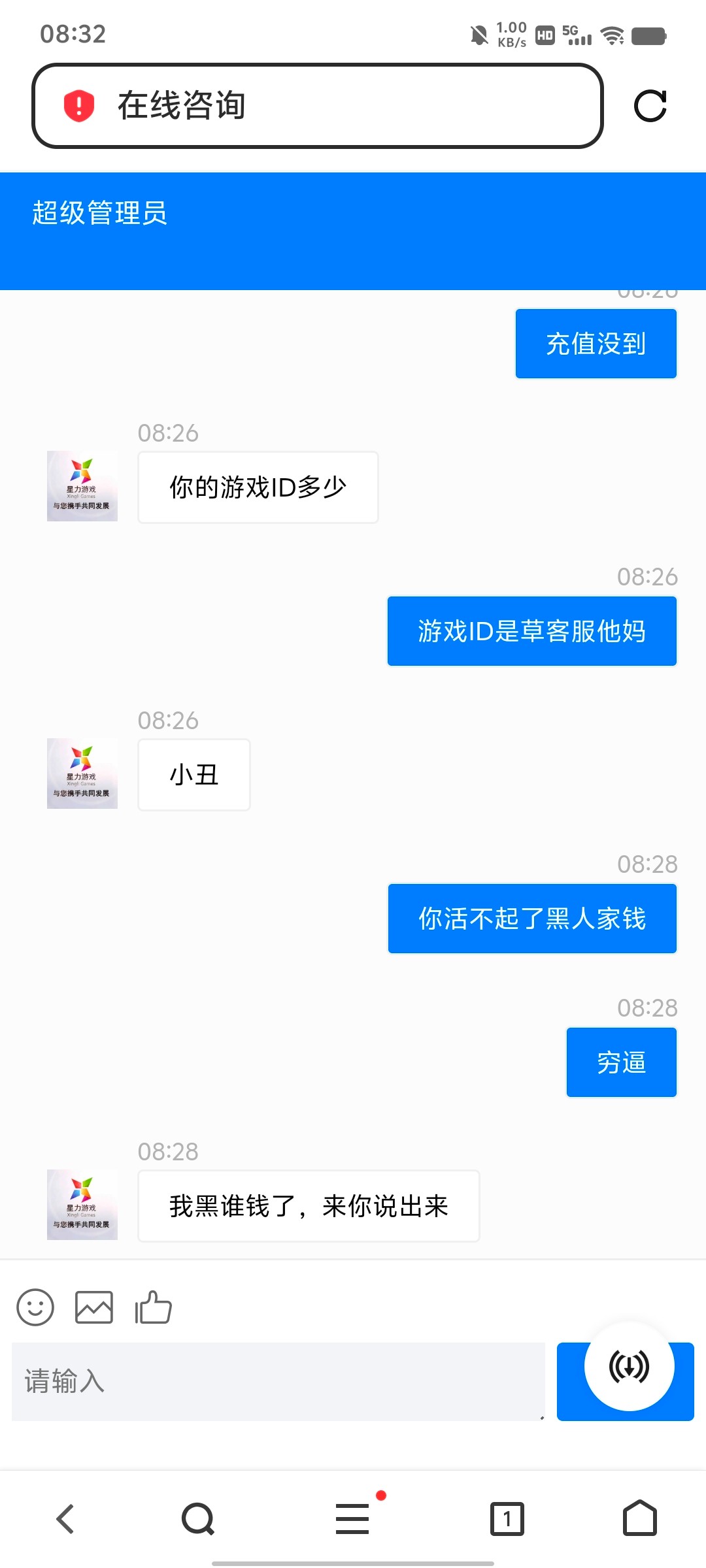Tap the page reload icon

coord(650,106)
